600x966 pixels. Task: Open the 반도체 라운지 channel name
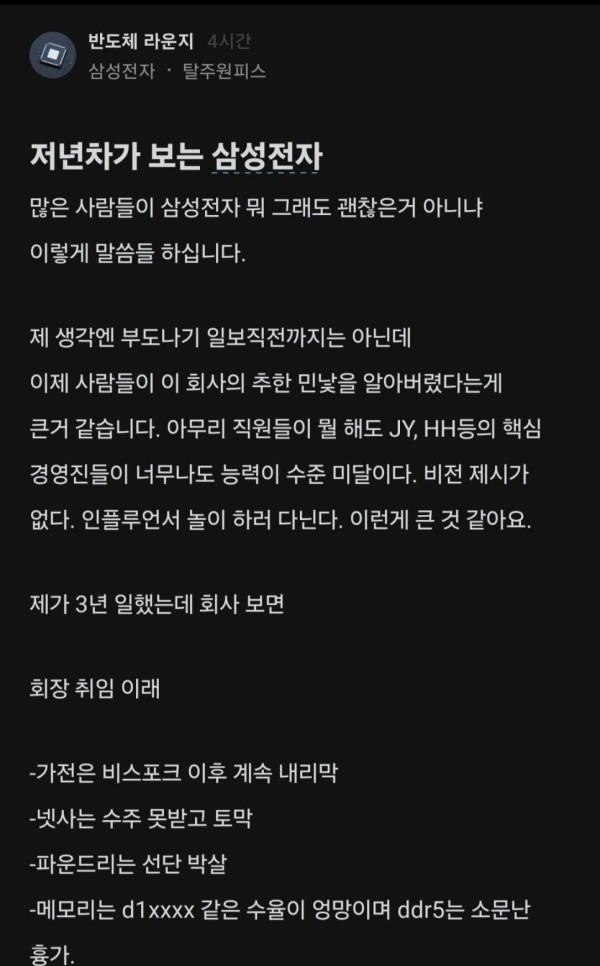pyautogui.click(x=142, y=41)
